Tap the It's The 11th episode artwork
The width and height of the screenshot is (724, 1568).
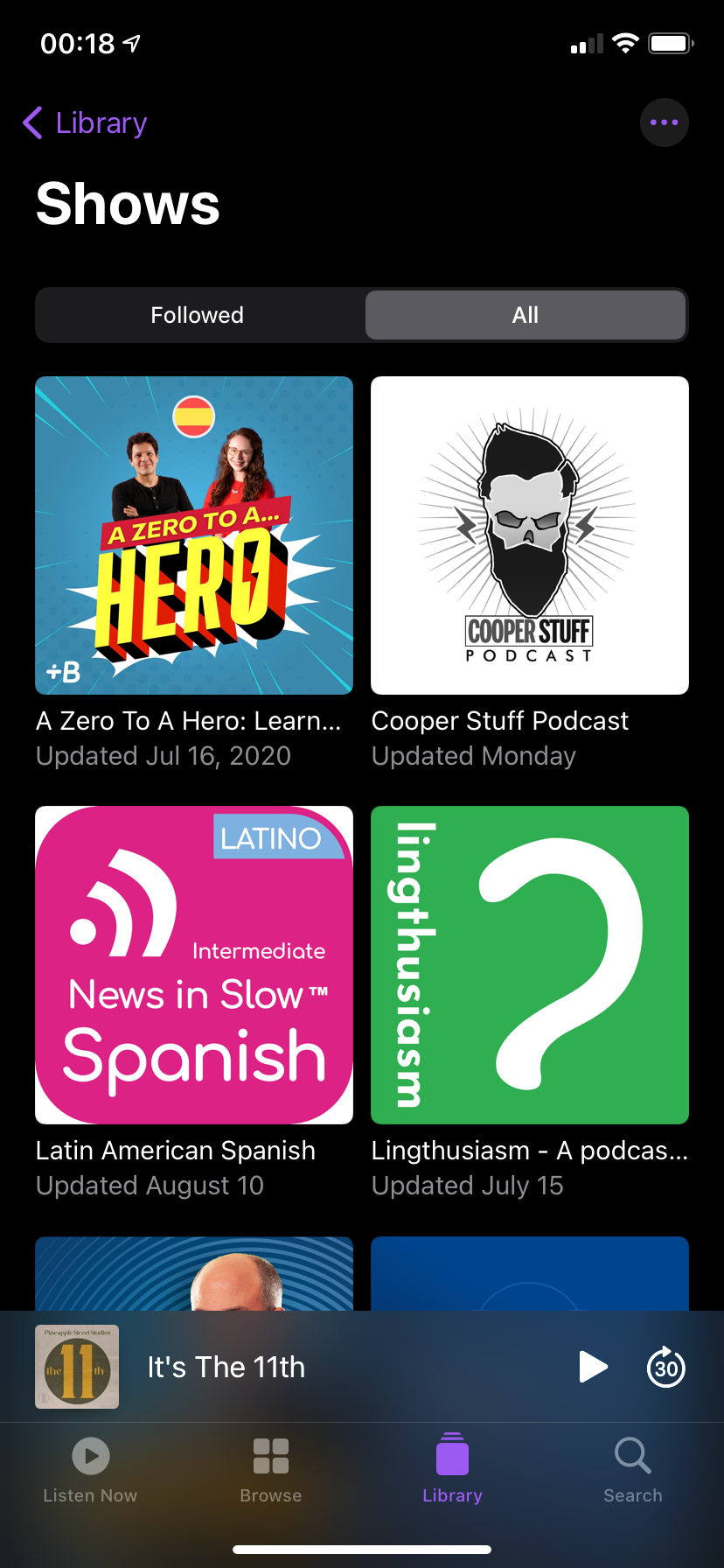(x=77, y=1367)
